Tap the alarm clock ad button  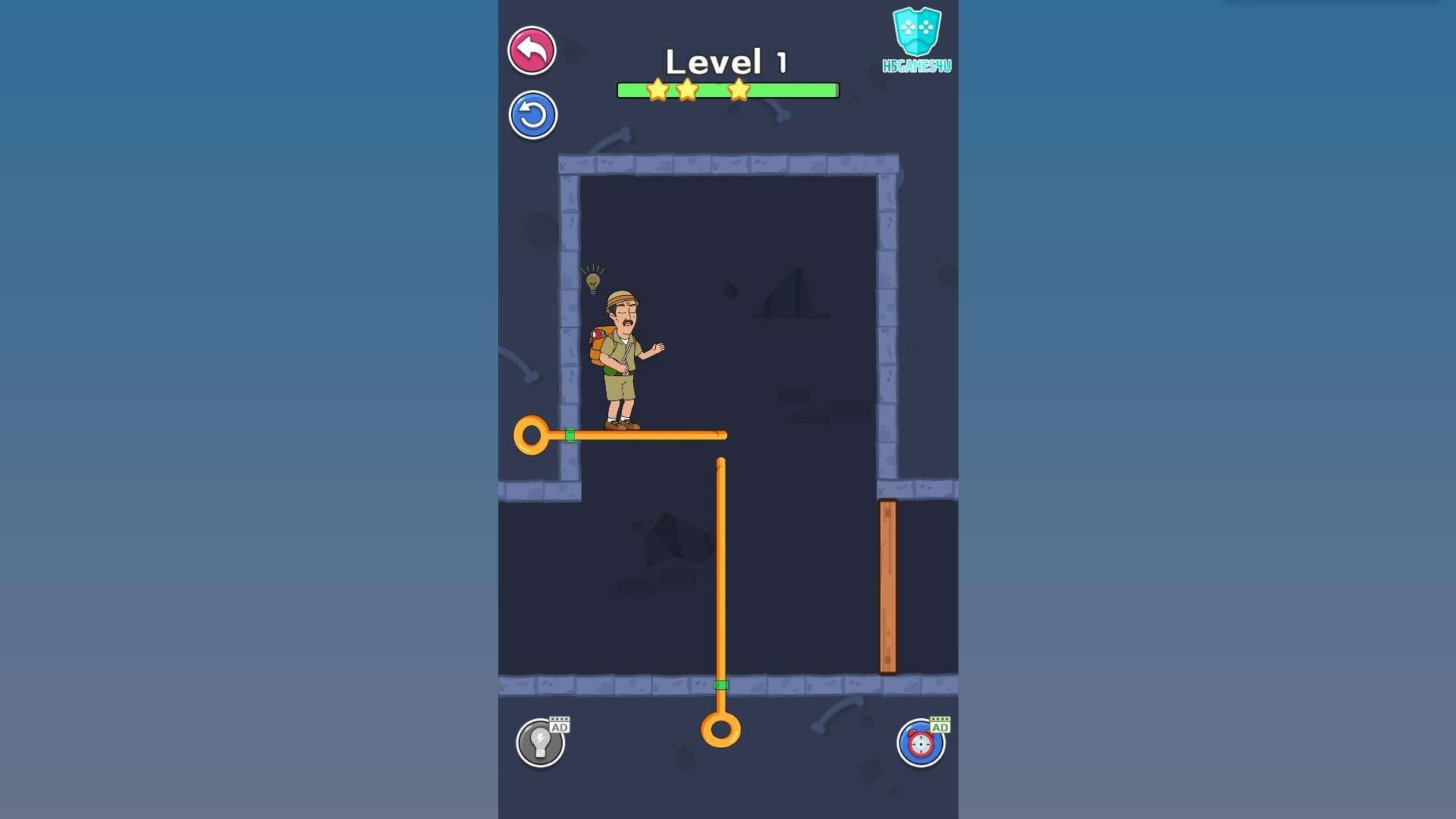[921, 742]
